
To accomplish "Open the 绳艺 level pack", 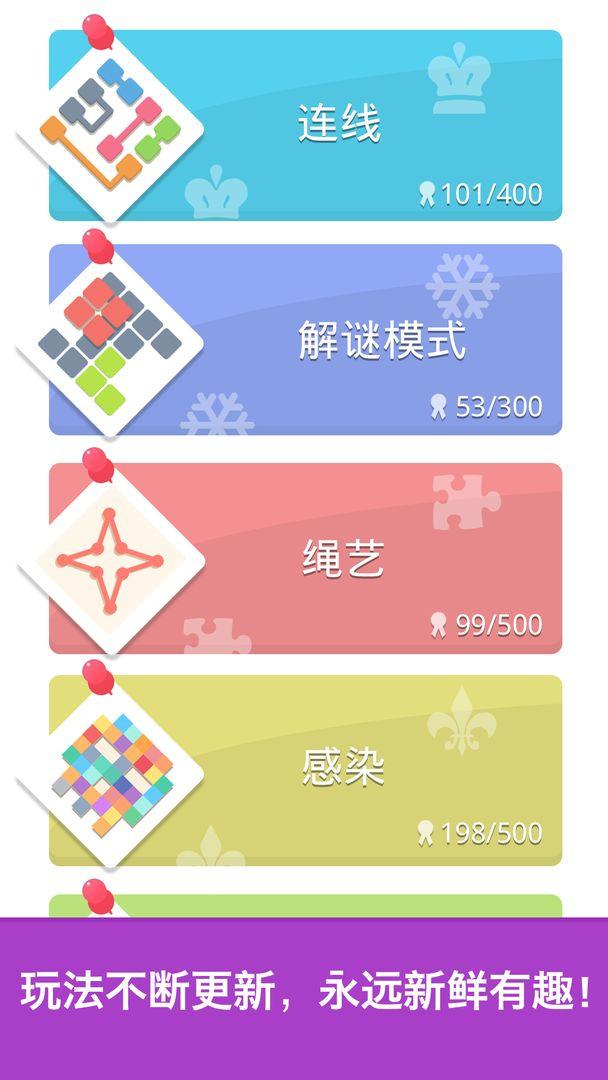I will tap(343, 559).
